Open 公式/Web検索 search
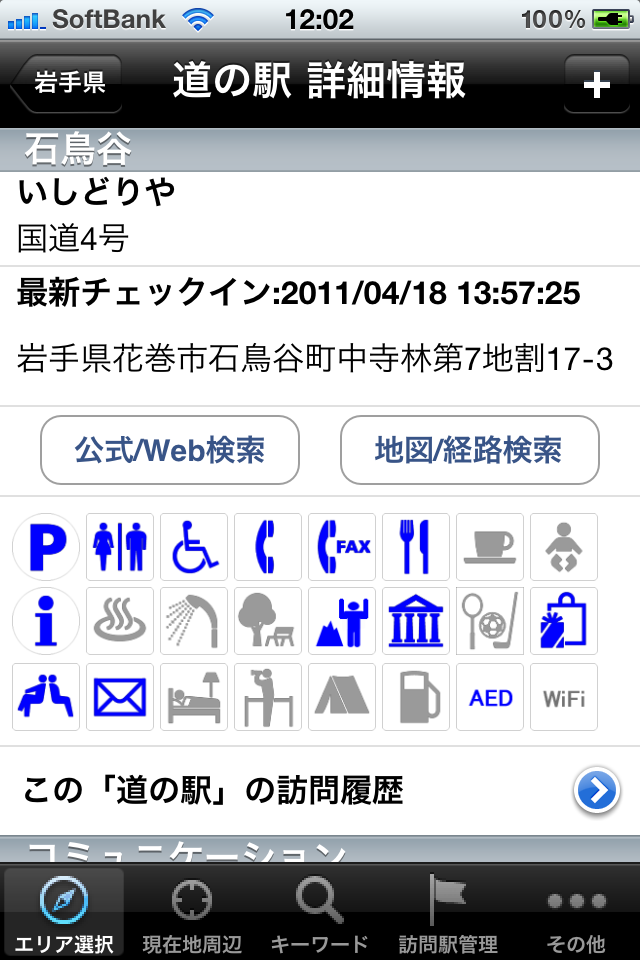The height and width of the screenshot is (960, 640). (170, 450)
